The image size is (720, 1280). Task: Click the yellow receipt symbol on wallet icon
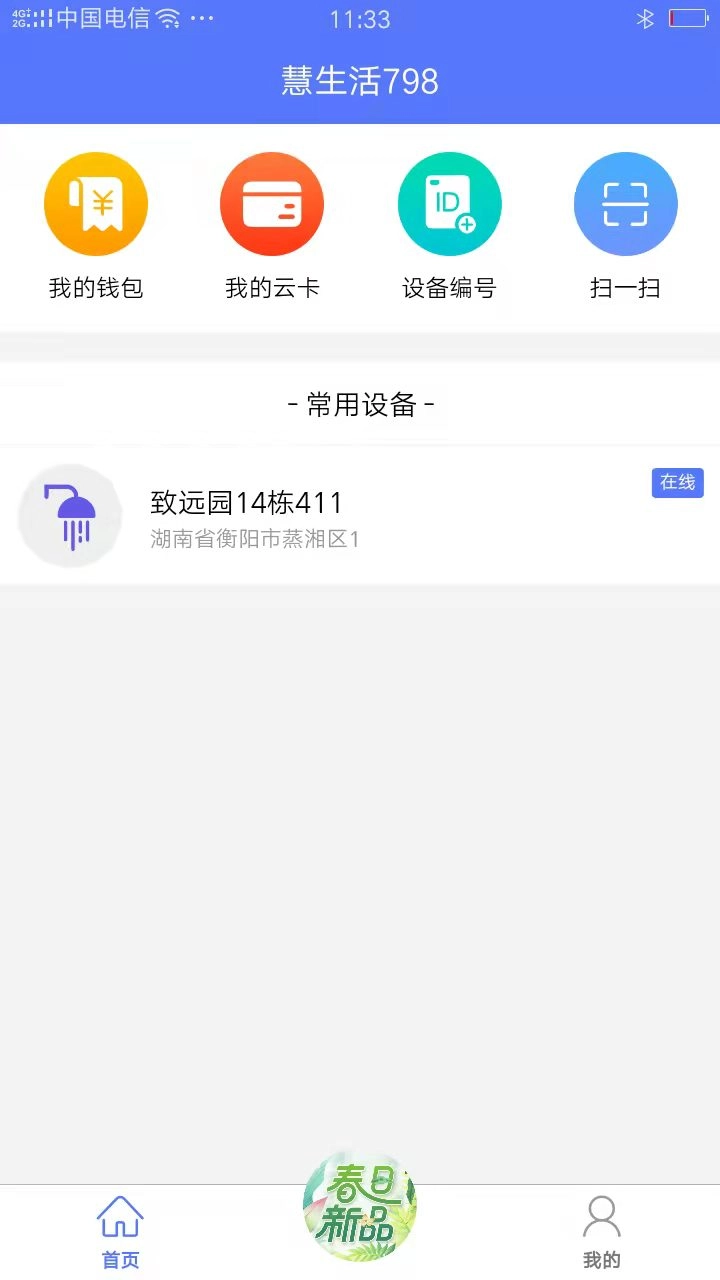point(96,203)
